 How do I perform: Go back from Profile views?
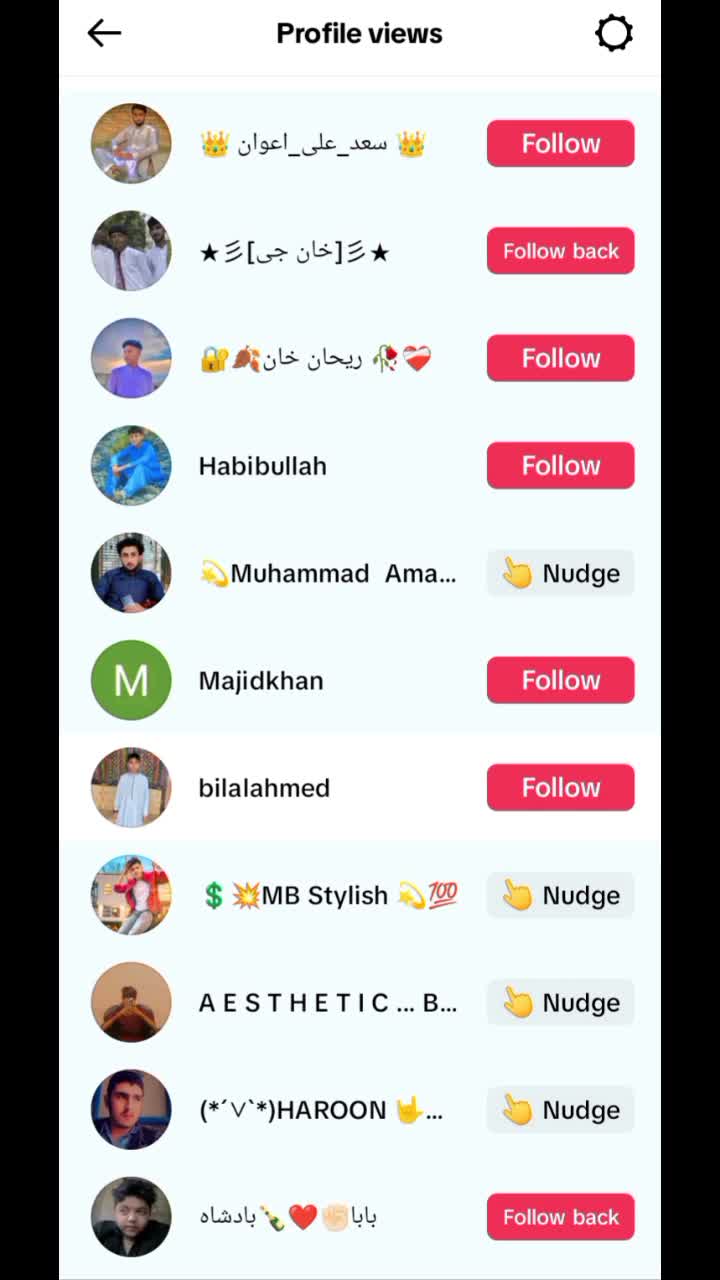tap(104, 33)
